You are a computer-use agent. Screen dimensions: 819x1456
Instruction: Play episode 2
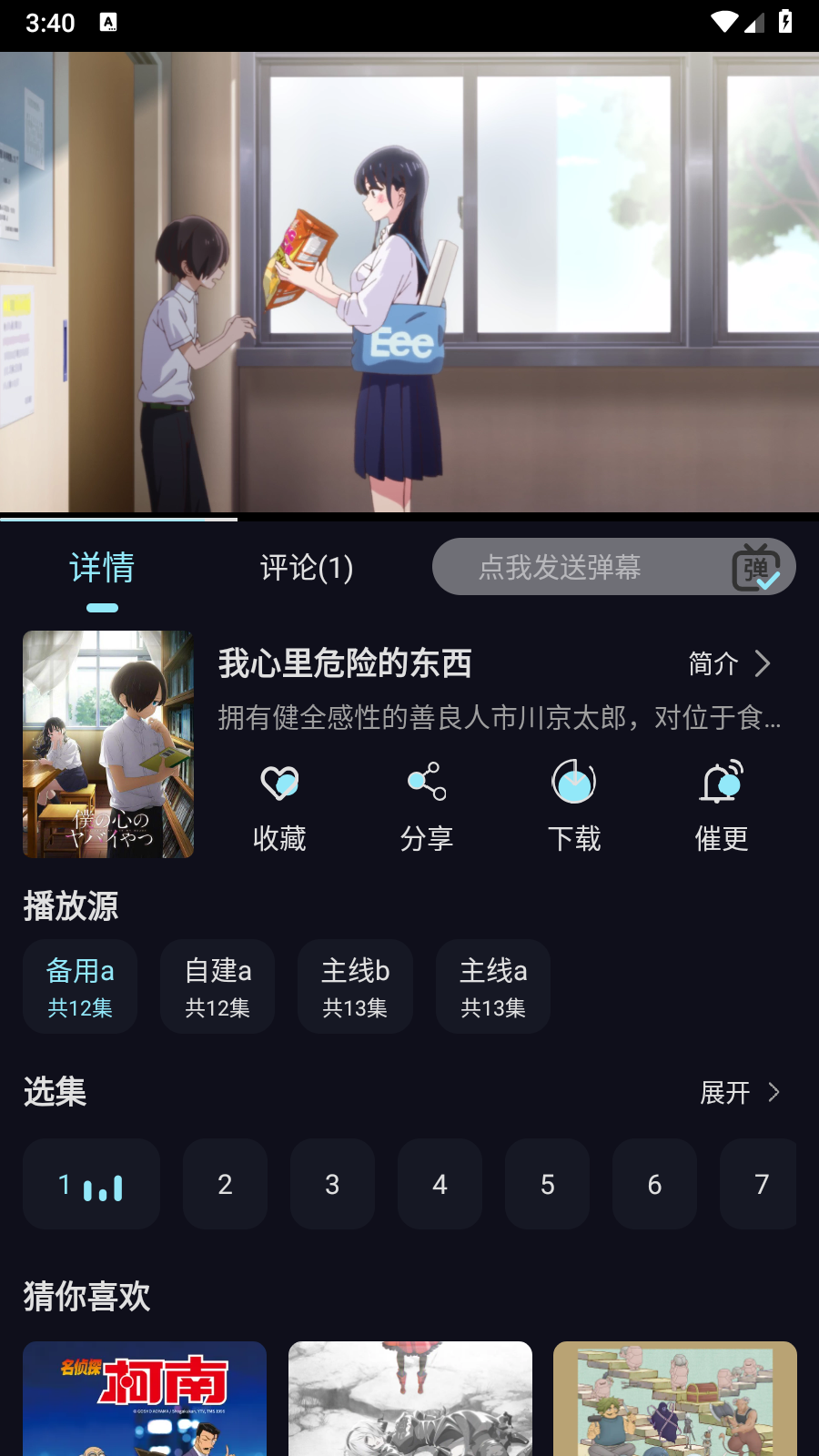(225, 1184)
